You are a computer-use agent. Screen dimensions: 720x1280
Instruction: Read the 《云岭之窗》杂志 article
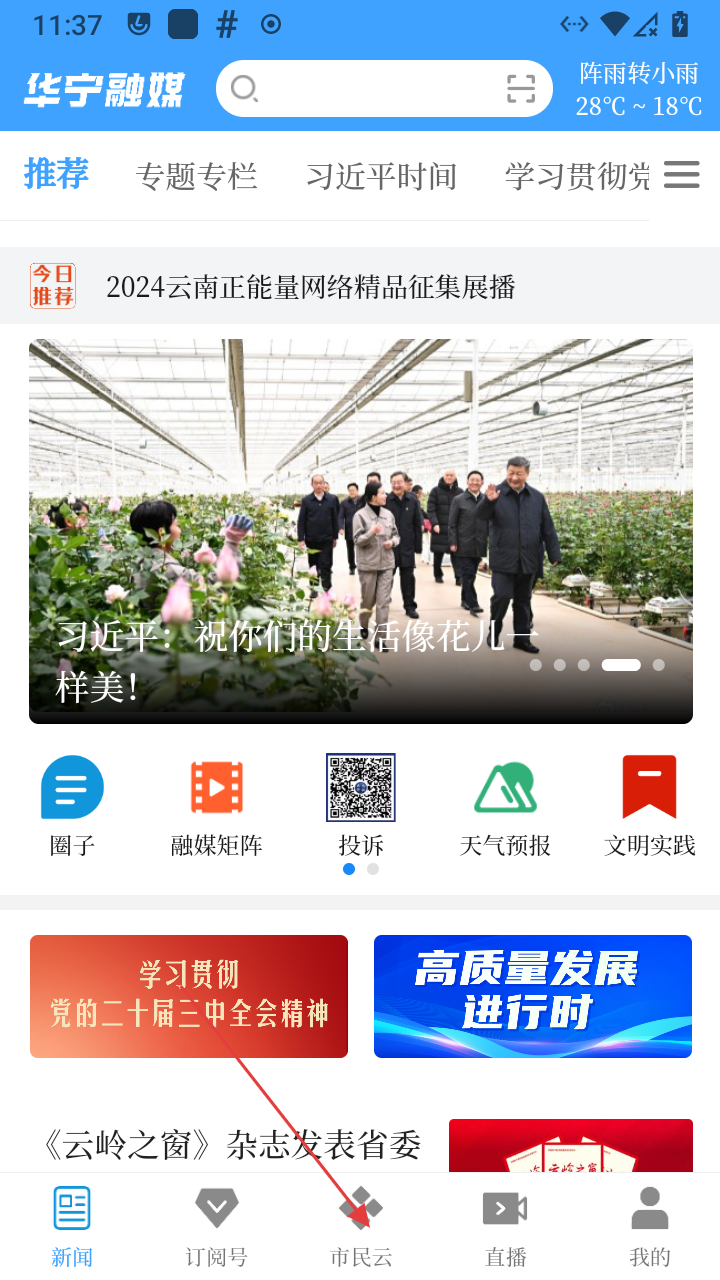tap(230, 1145)
